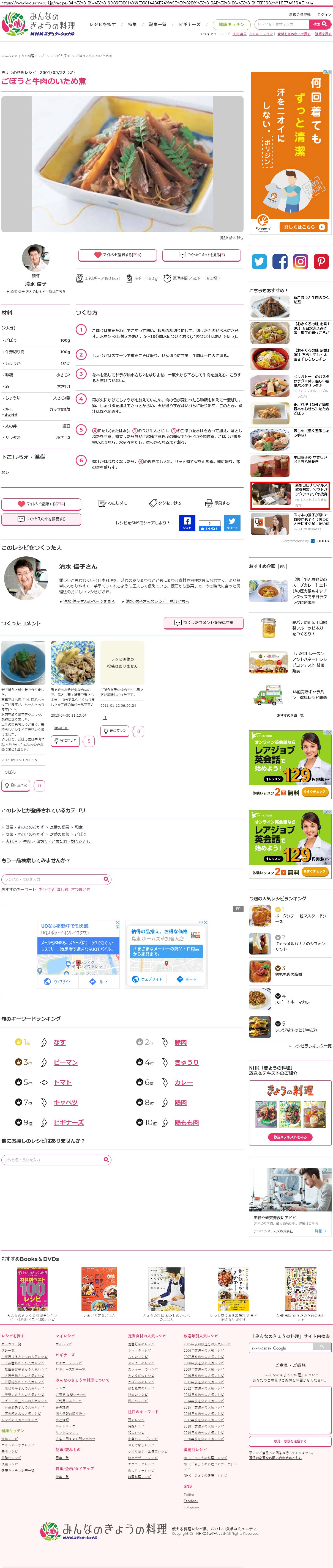Viewport: 333px width, 1568px height.
Task: Open the Pinterest icon in sidebar
Action: click(x=321, y=262)
